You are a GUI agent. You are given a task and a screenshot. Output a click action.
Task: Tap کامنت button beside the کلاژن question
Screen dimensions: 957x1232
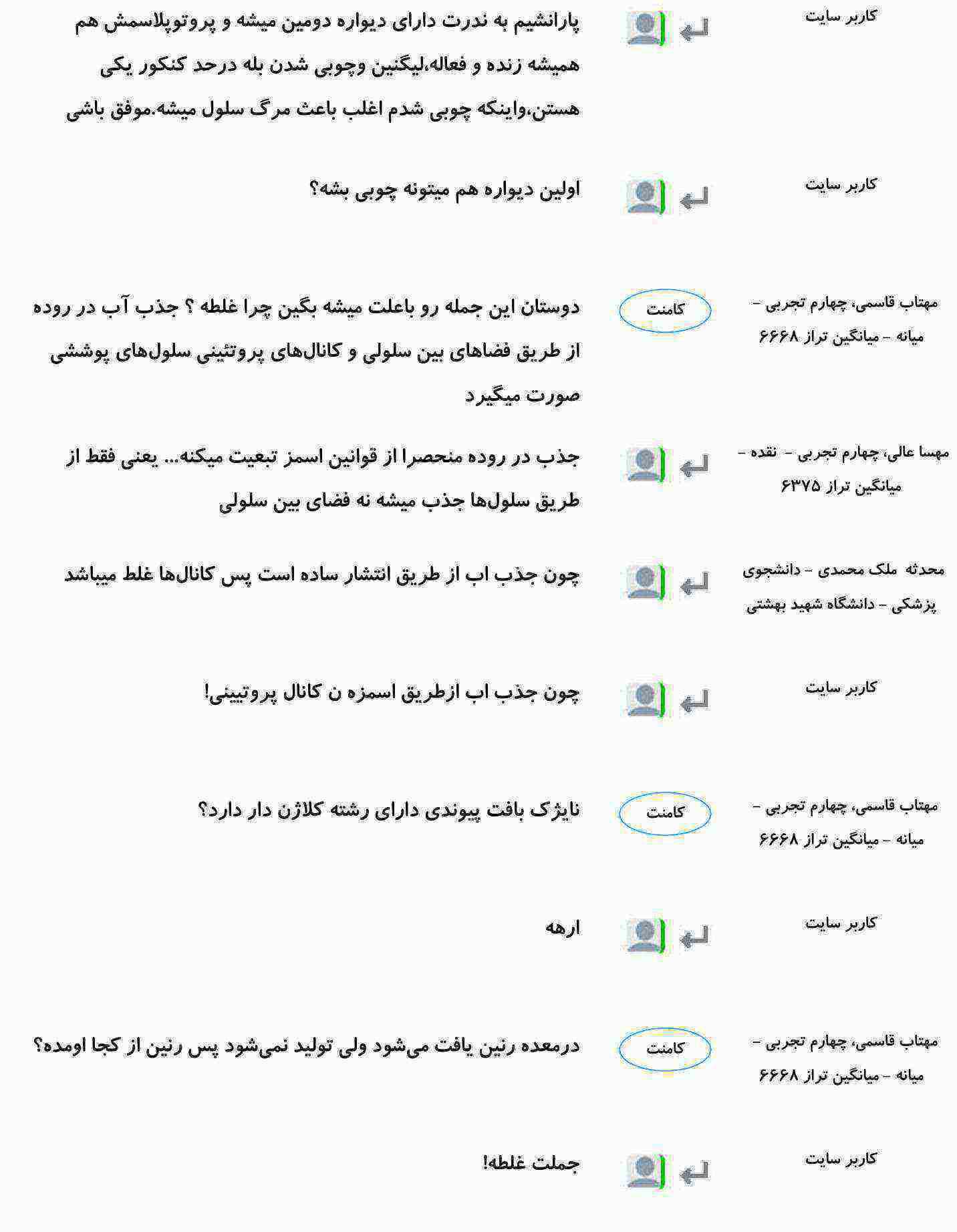664,813
